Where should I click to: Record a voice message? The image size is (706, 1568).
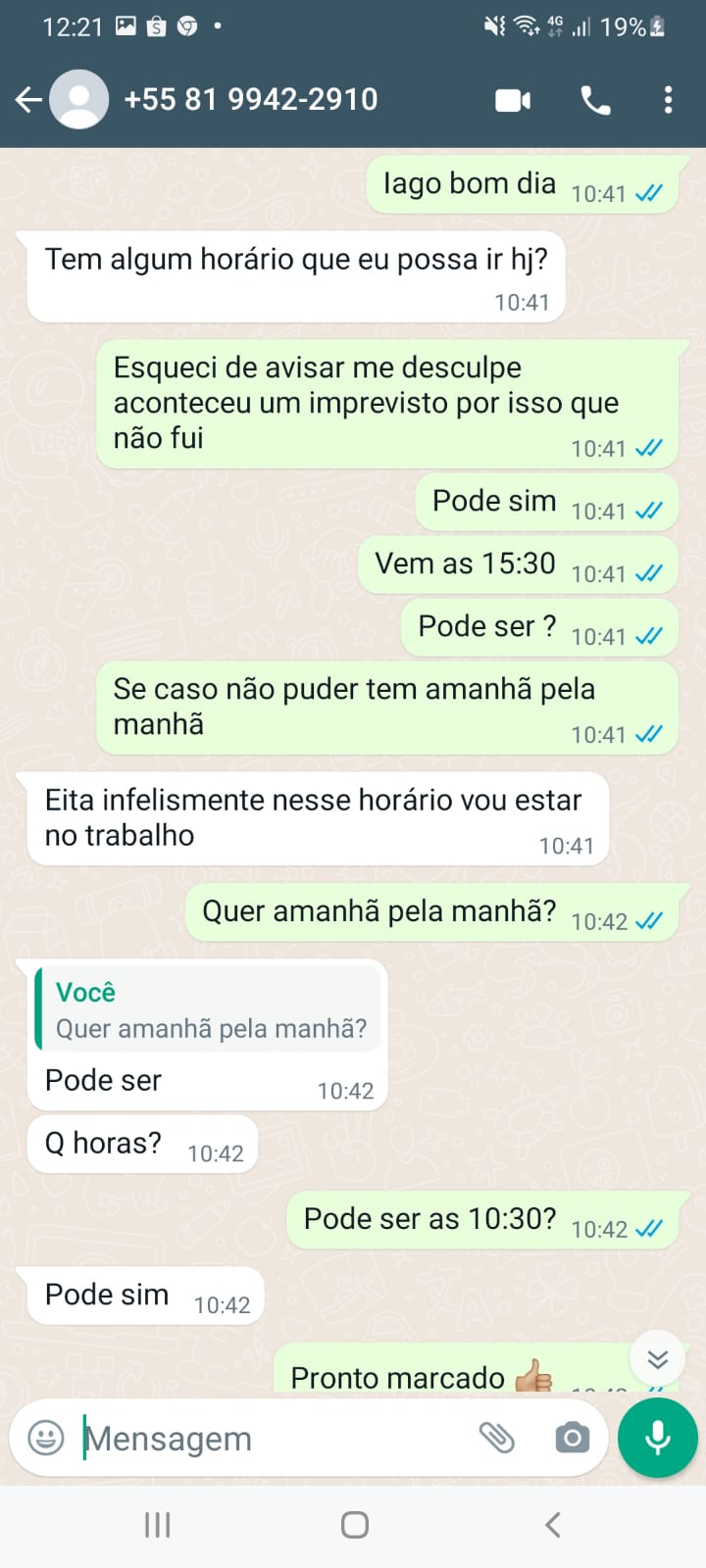[x=657, y=1438]
